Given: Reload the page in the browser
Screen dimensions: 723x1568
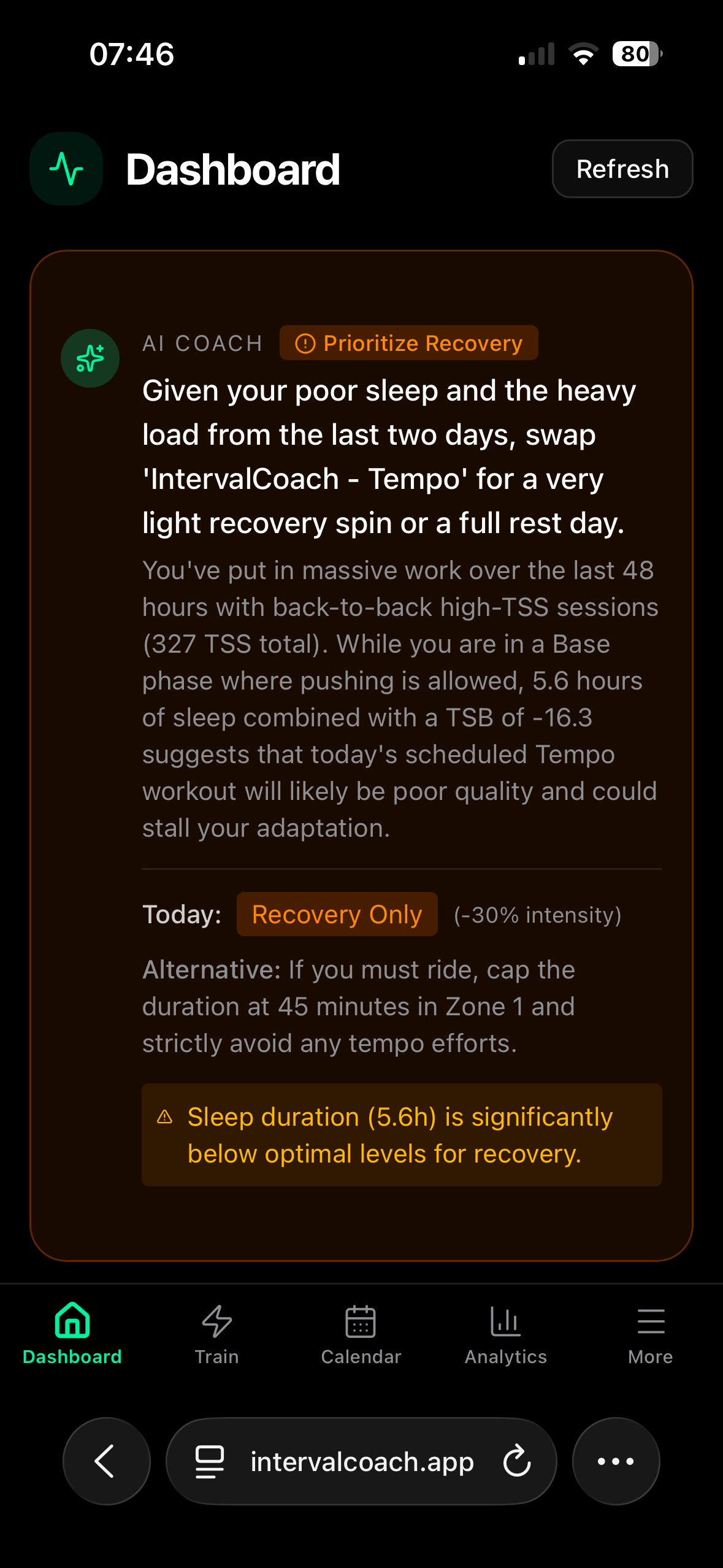Looking at the screenshot, I should (x=516, y=1461).
